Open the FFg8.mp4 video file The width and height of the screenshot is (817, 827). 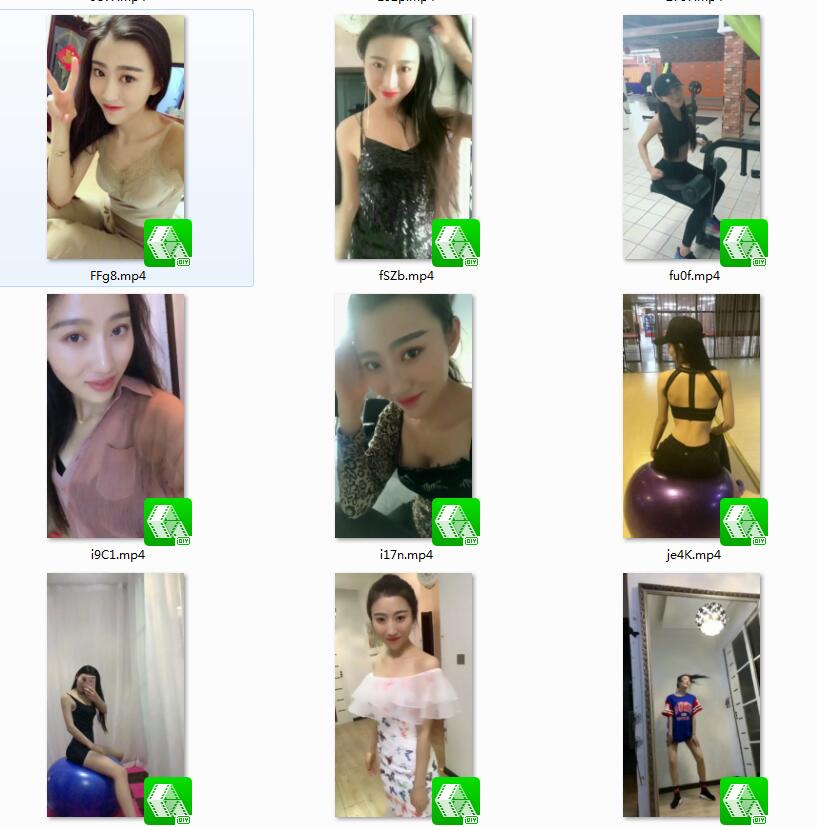tap(116, 138)
